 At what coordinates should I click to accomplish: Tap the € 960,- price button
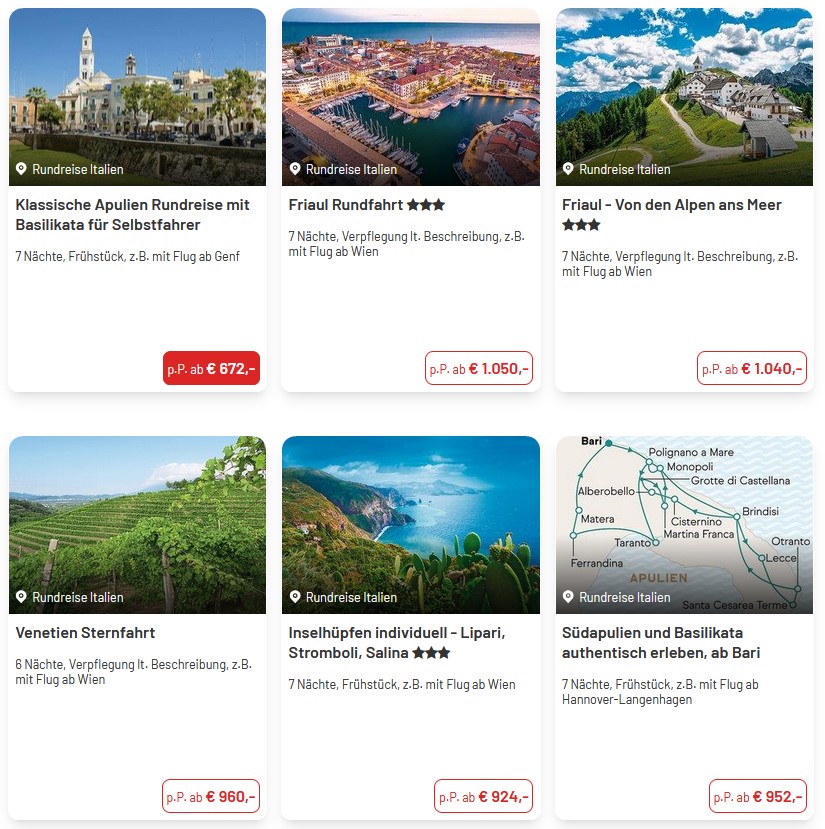tap(211, 796)
